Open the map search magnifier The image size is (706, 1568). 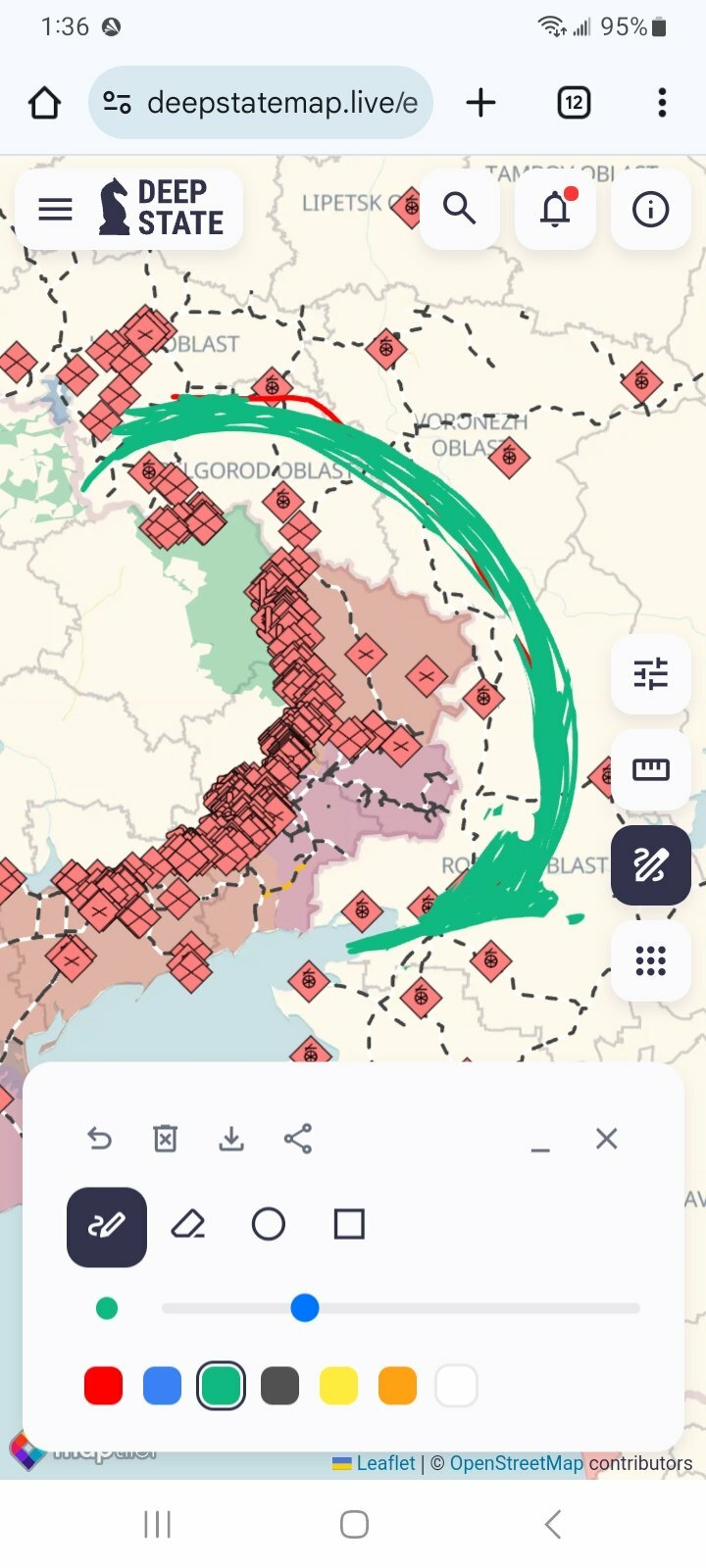pyautogui.click(x=459, y=209)
